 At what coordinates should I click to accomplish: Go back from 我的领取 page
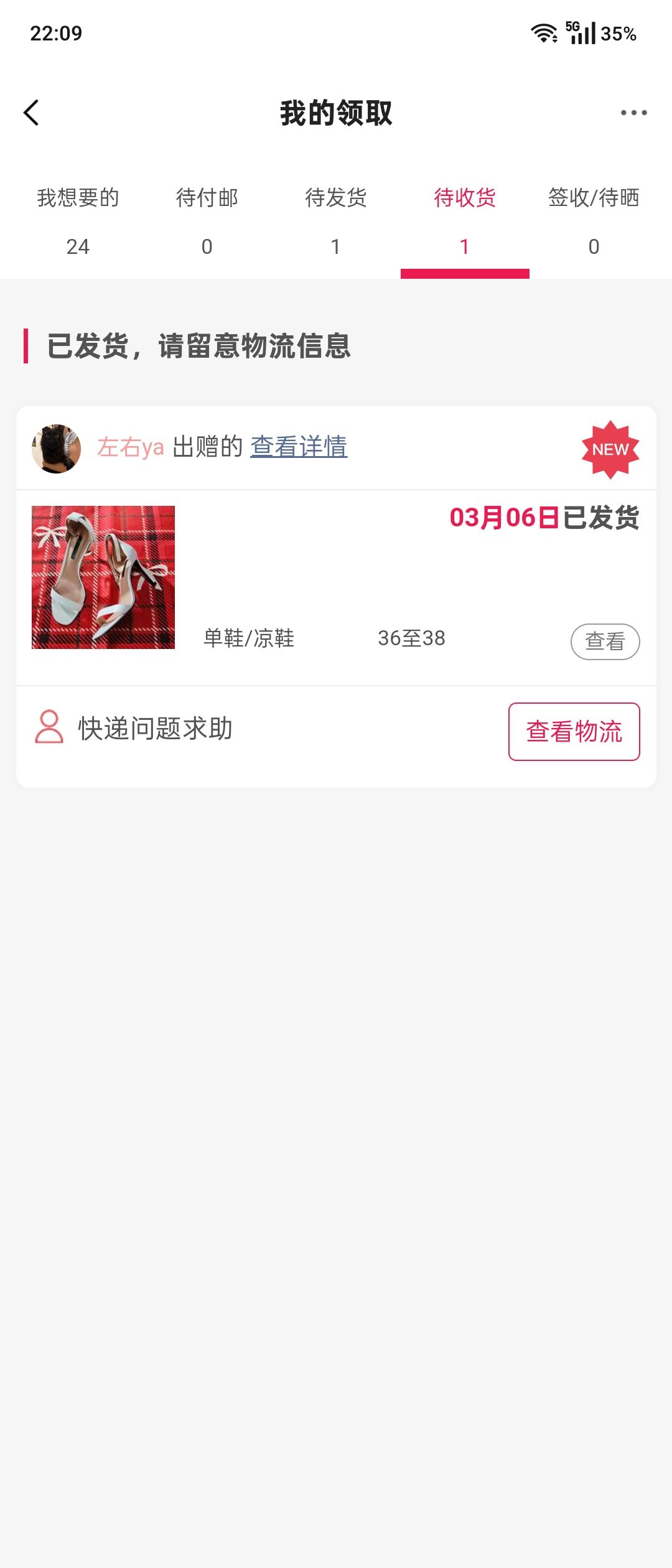tap(31, 113)
